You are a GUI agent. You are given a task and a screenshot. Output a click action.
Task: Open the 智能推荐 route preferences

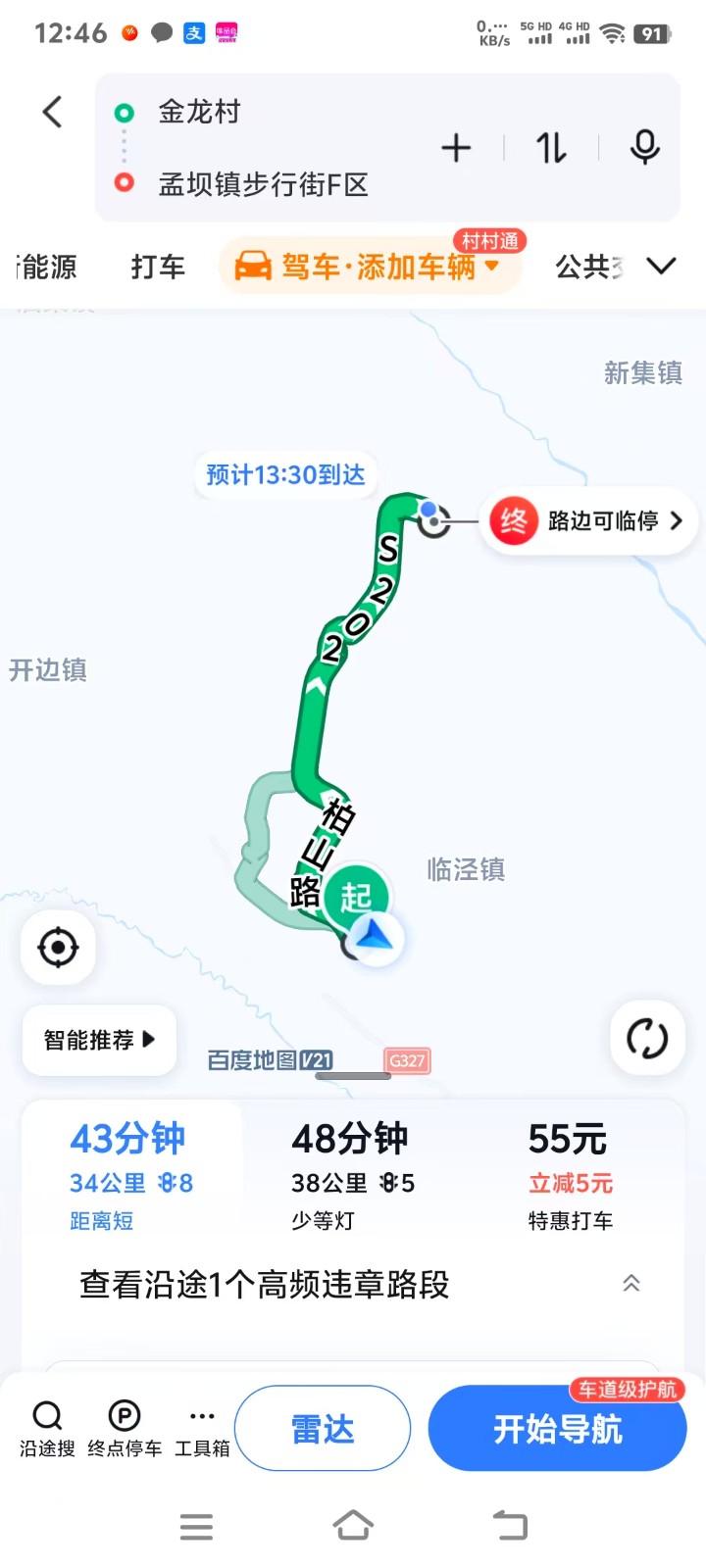99,1040
